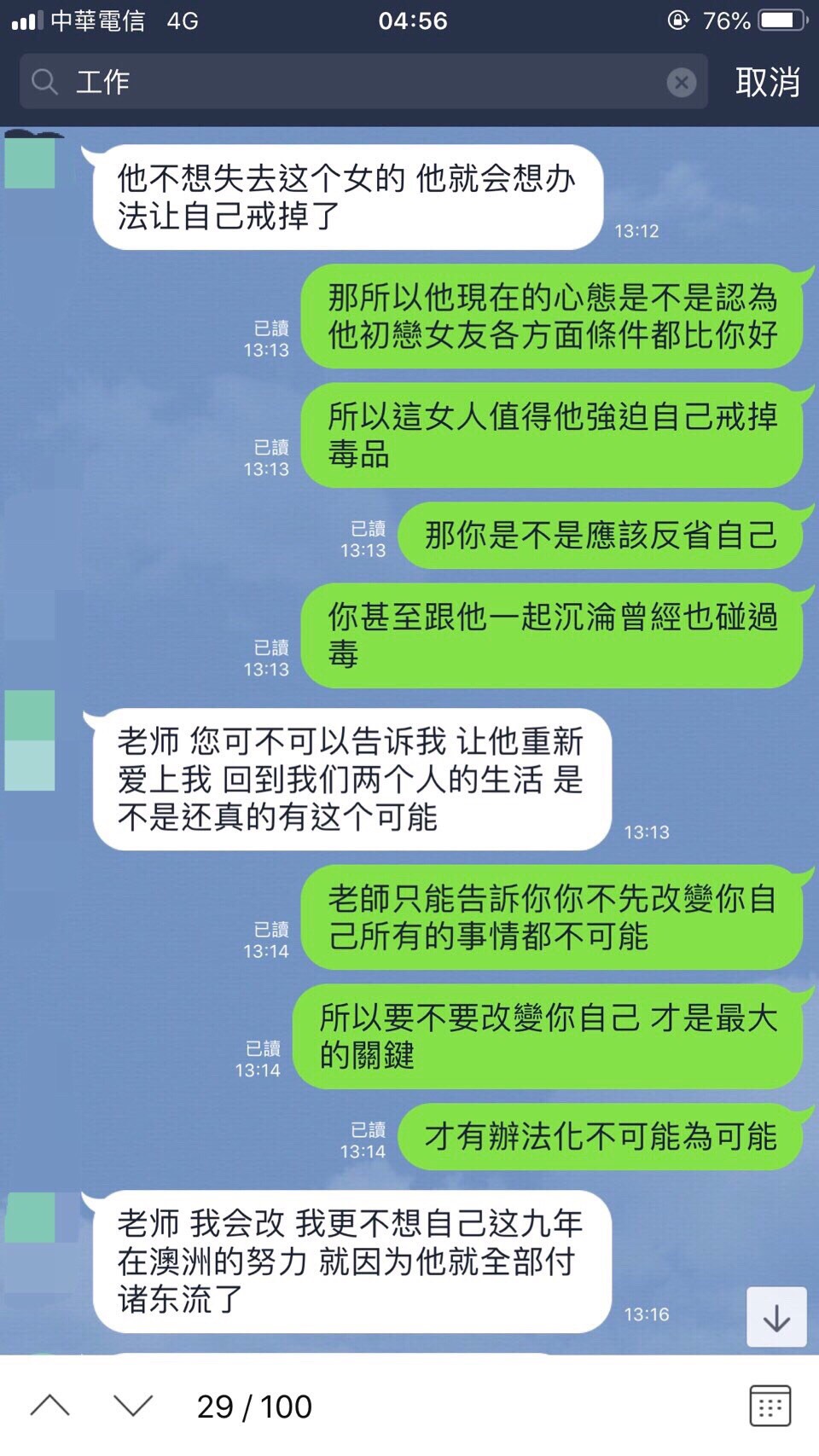Image resolution: width=819 pixels, height=1456 pixels.
Task: Jump to the latest message with the arrow
Action: coord(776,1317)
